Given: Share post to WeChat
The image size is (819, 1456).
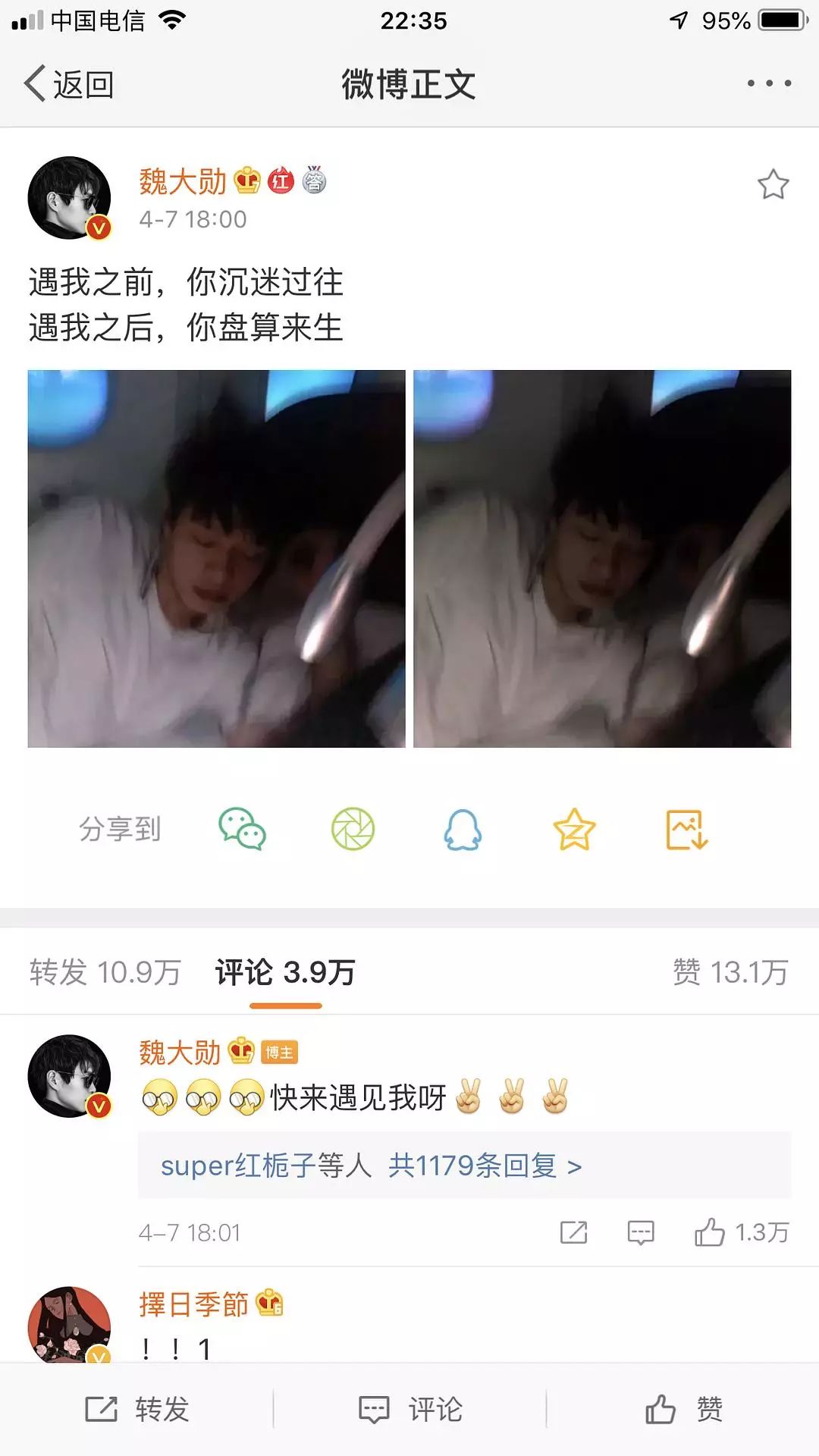Looking at the screenshot, I should coord(241,831).
